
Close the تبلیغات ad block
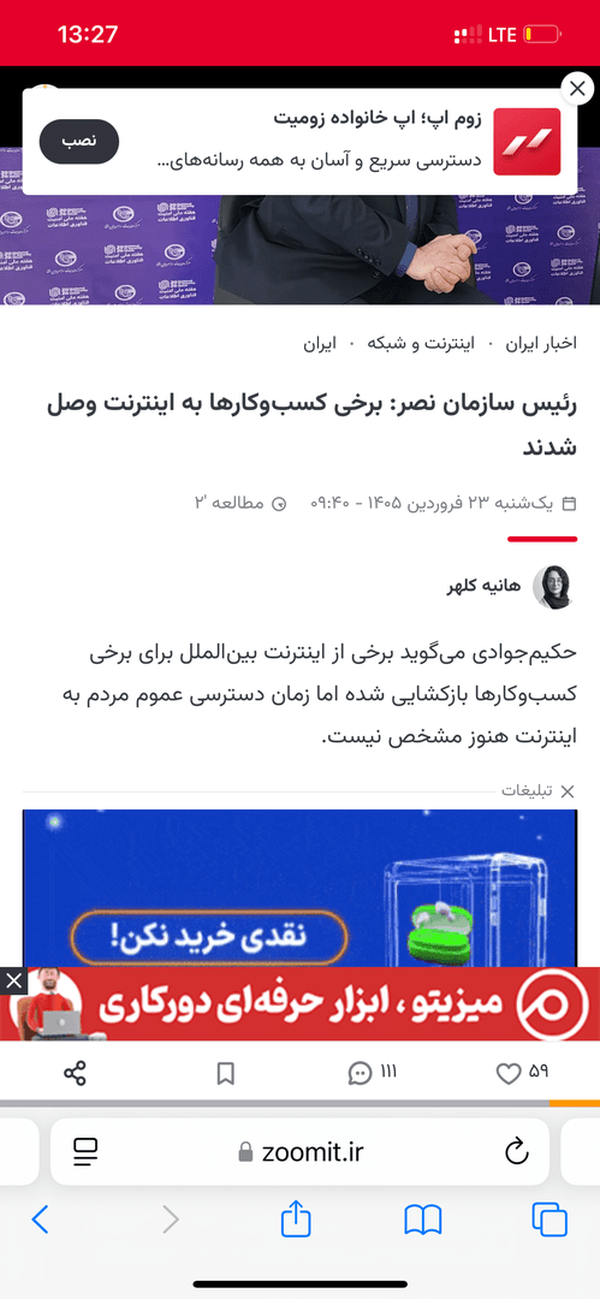click(x=567, y=792)
